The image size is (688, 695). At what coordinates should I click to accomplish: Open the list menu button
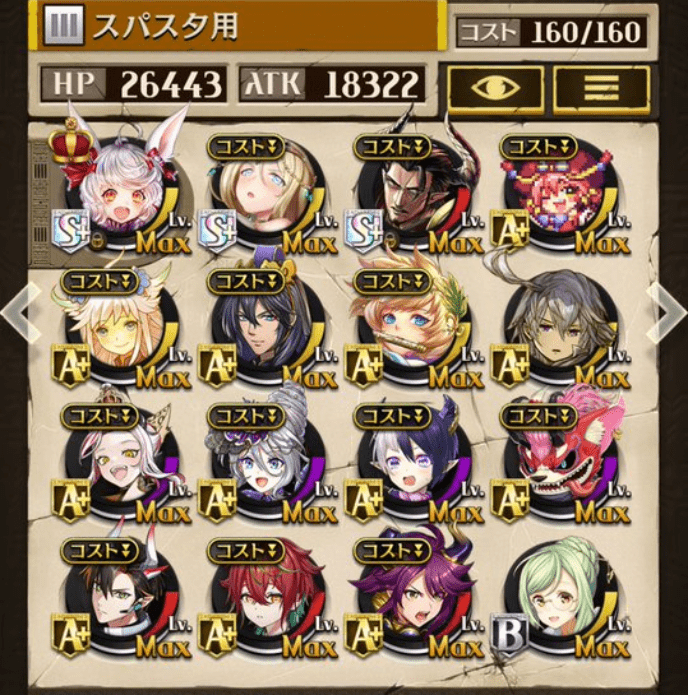601,88
